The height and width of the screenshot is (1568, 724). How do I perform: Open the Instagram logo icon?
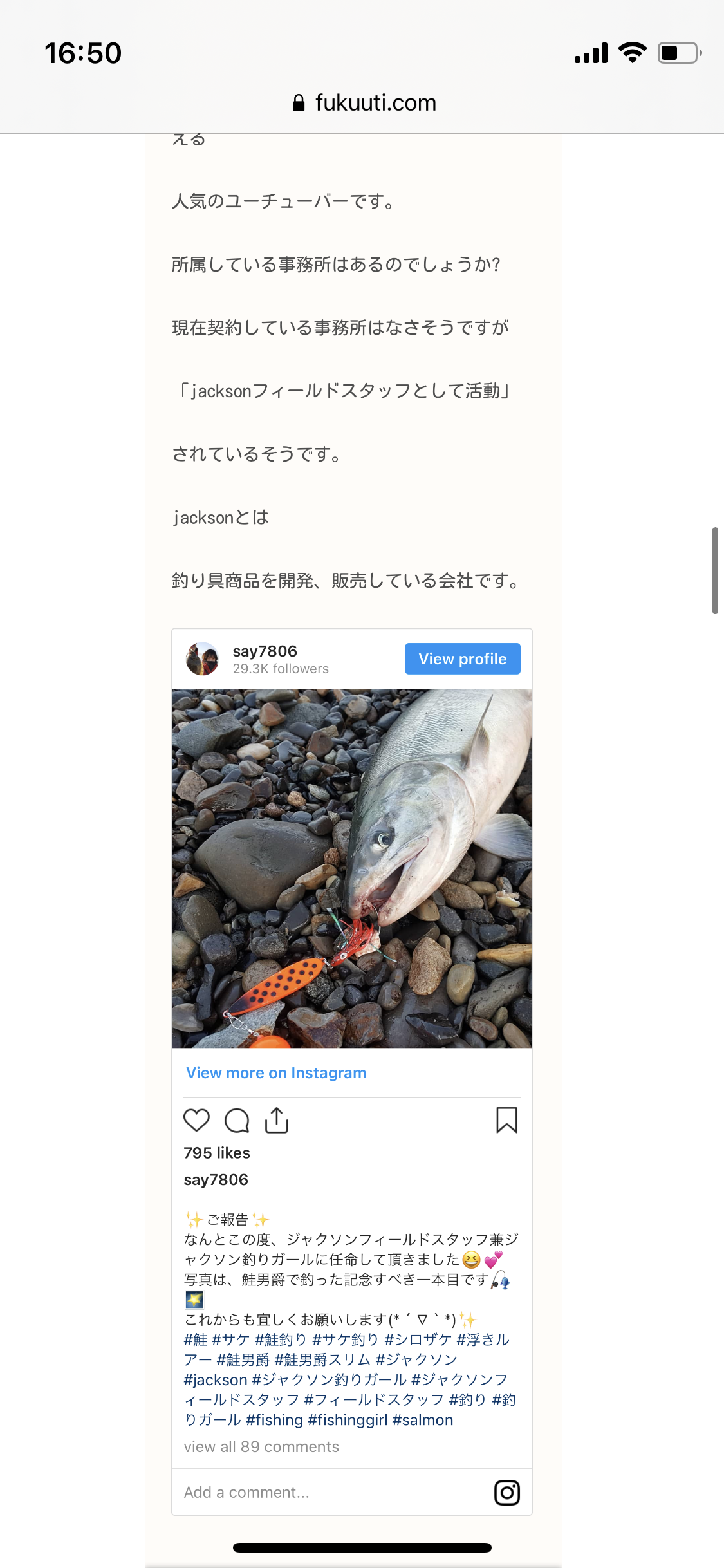point(506,1492)
